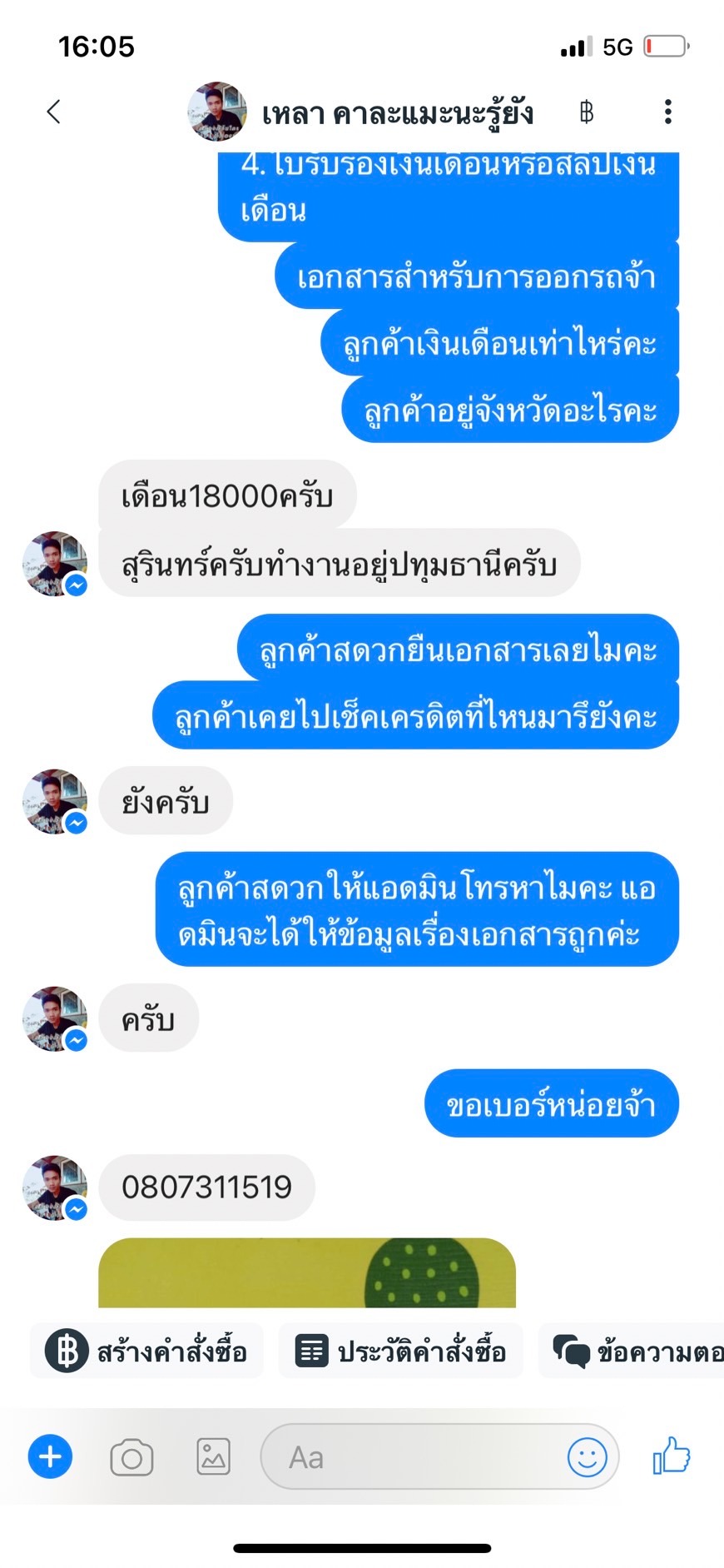Screen dimensions: 724x1568
Task: Tap the phone number 0807311519 message
Action: [206, 1187]
